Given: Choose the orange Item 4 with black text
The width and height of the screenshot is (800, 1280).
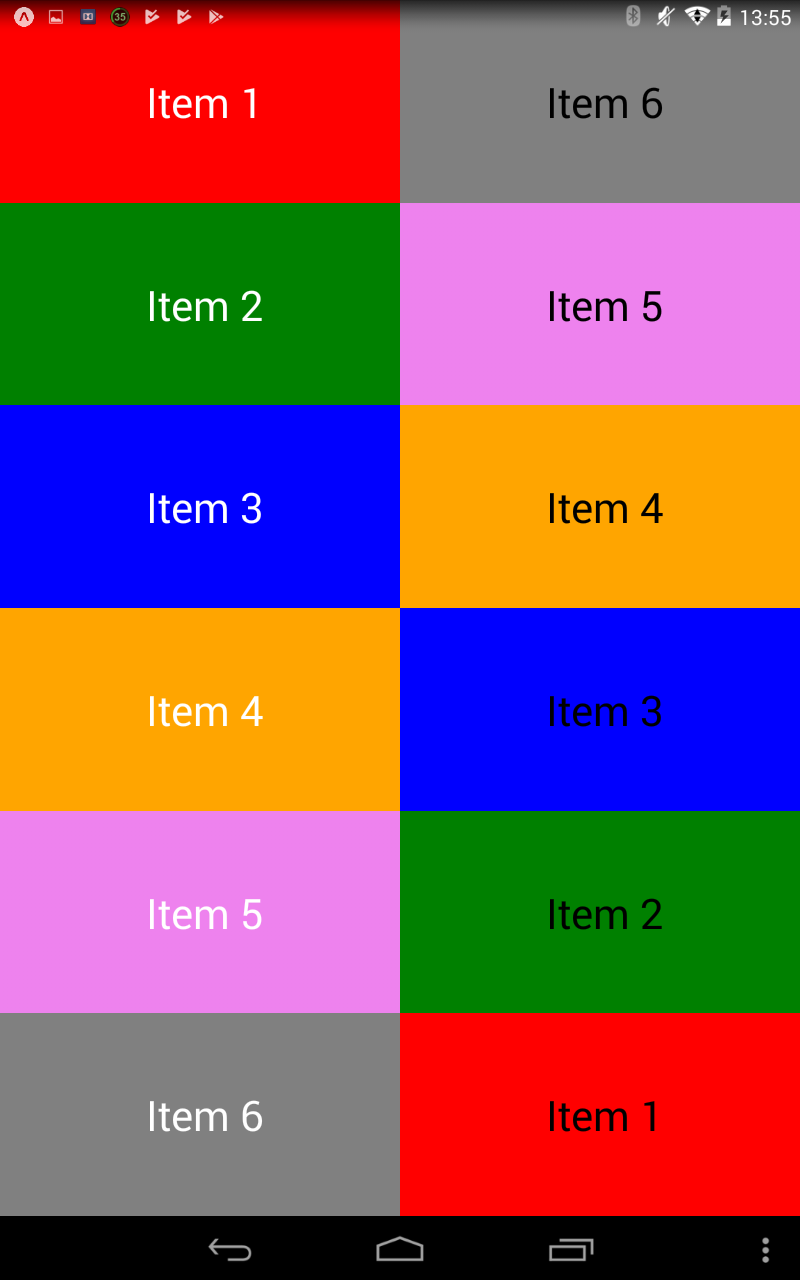Looking at the screenshot, I should [x=600, y=508].
